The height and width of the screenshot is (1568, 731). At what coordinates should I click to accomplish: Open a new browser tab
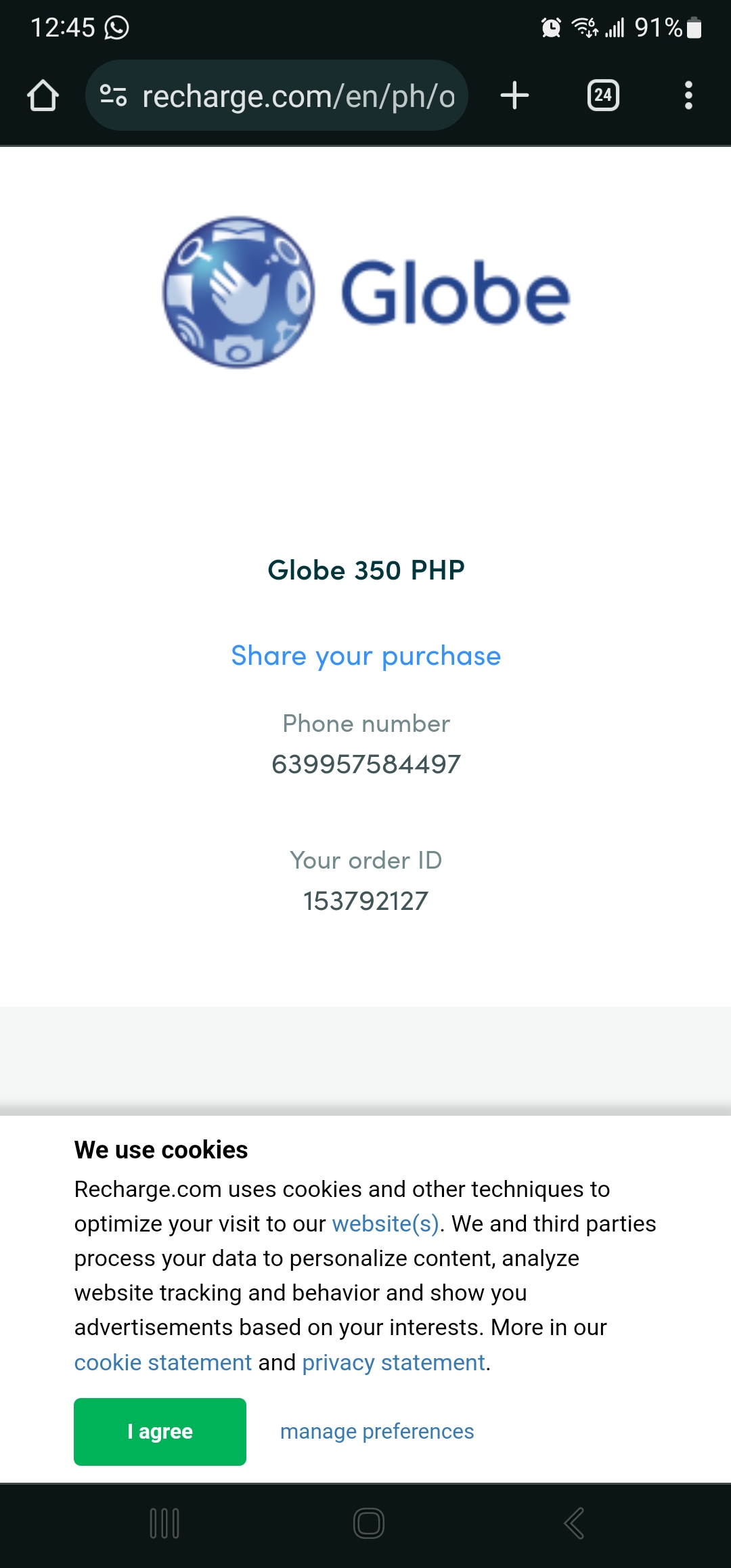[514, 95]
